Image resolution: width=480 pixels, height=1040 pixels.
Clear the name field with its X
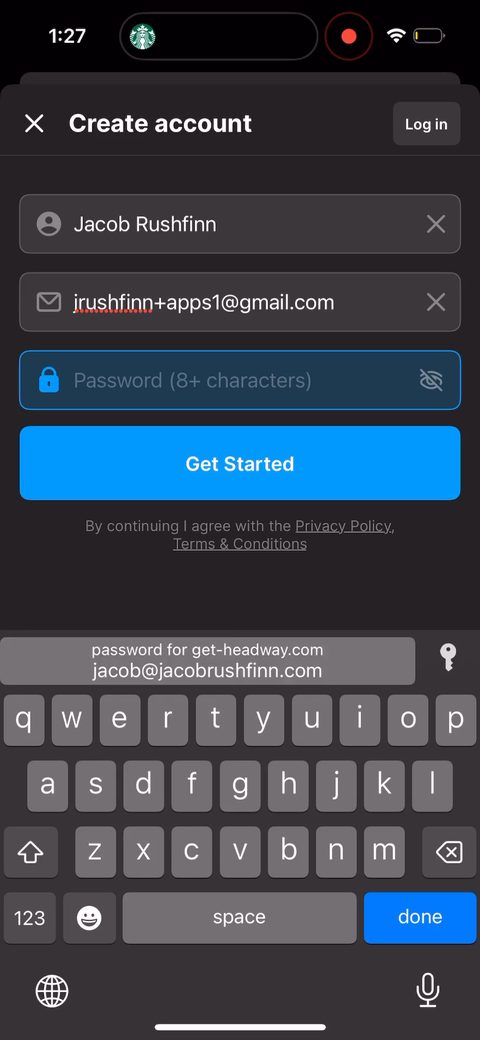click(436, 224)
